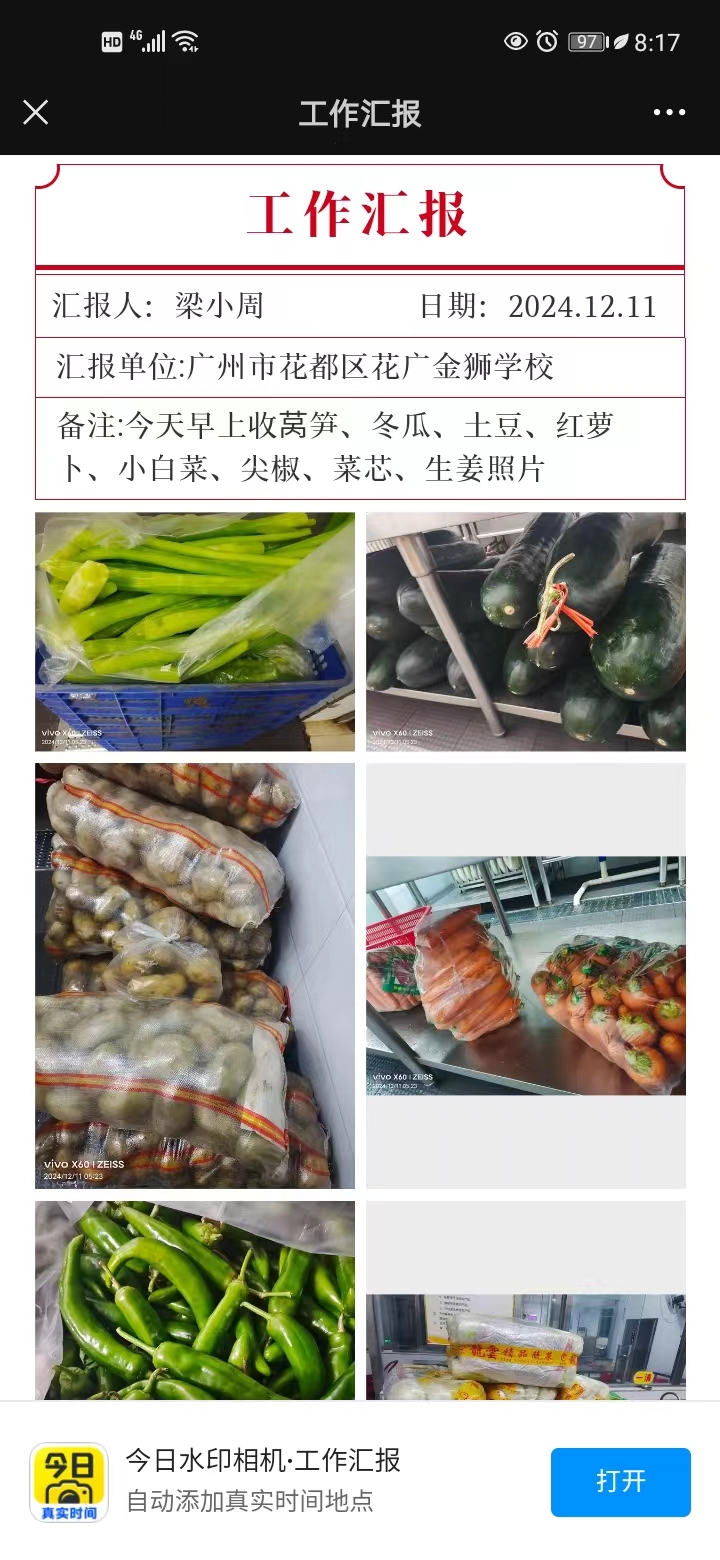Open the photo of bagged potatoes

195,975
